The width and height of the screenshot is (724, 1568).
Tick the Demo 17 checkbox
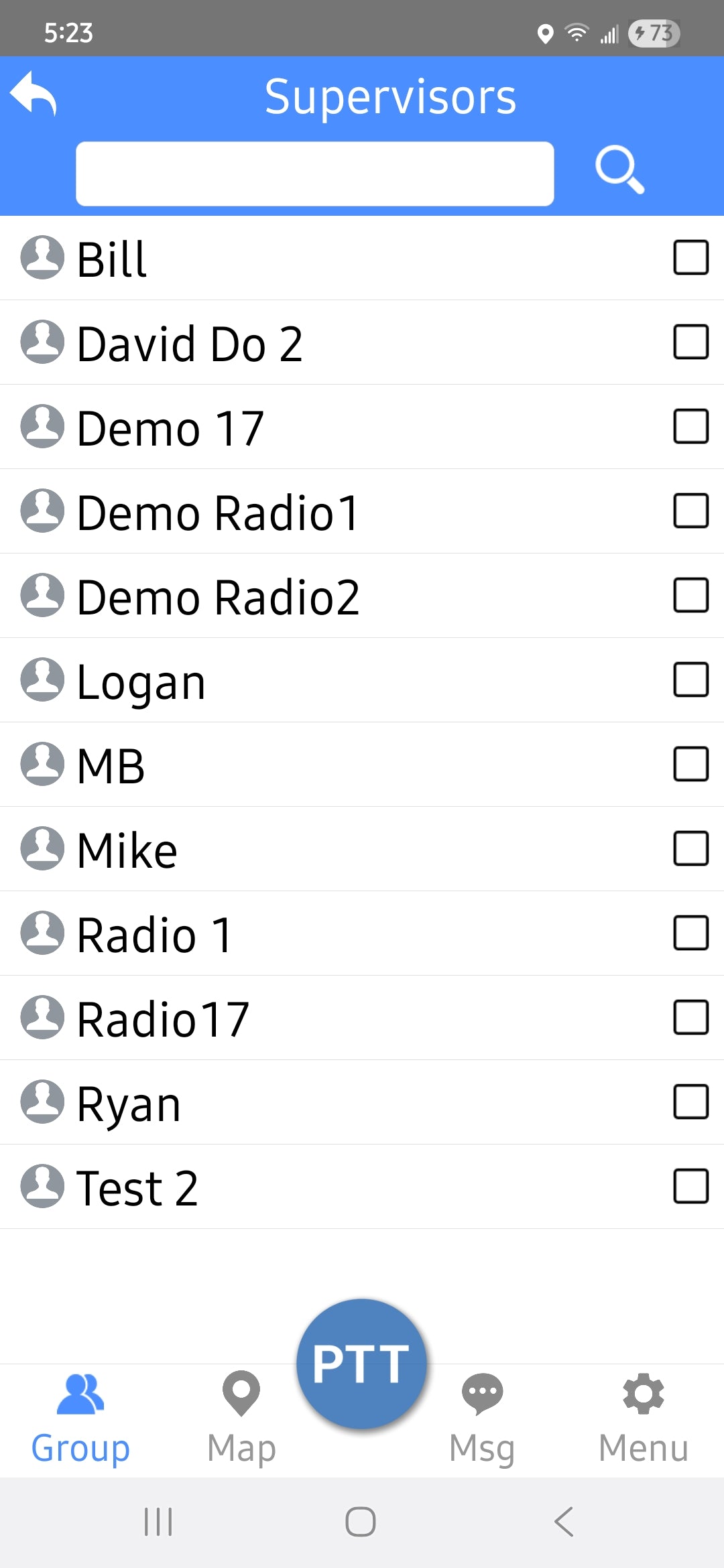690,427
